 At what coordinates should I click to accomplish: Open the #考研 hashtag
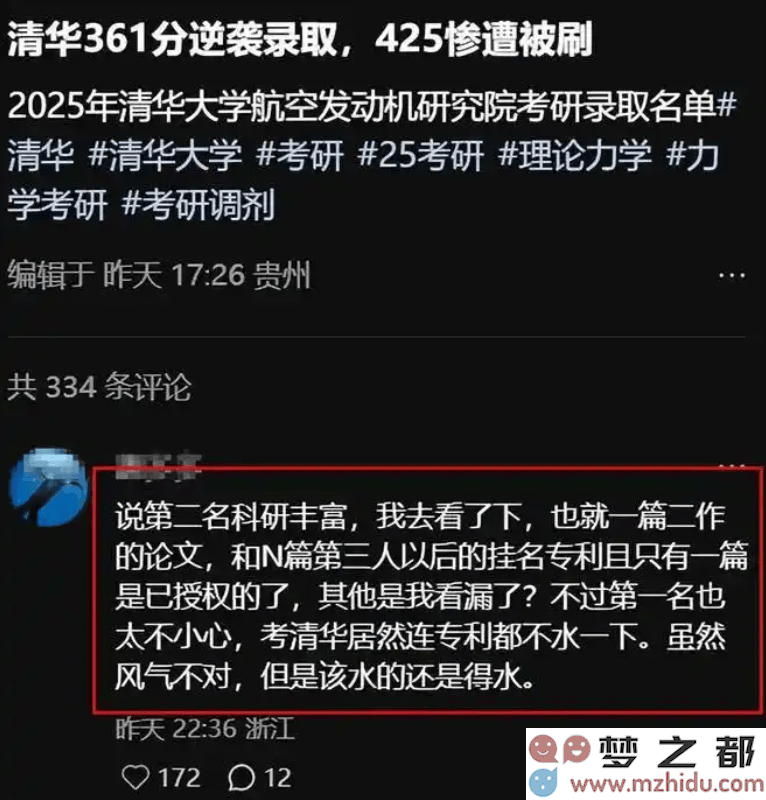point(300,156)
